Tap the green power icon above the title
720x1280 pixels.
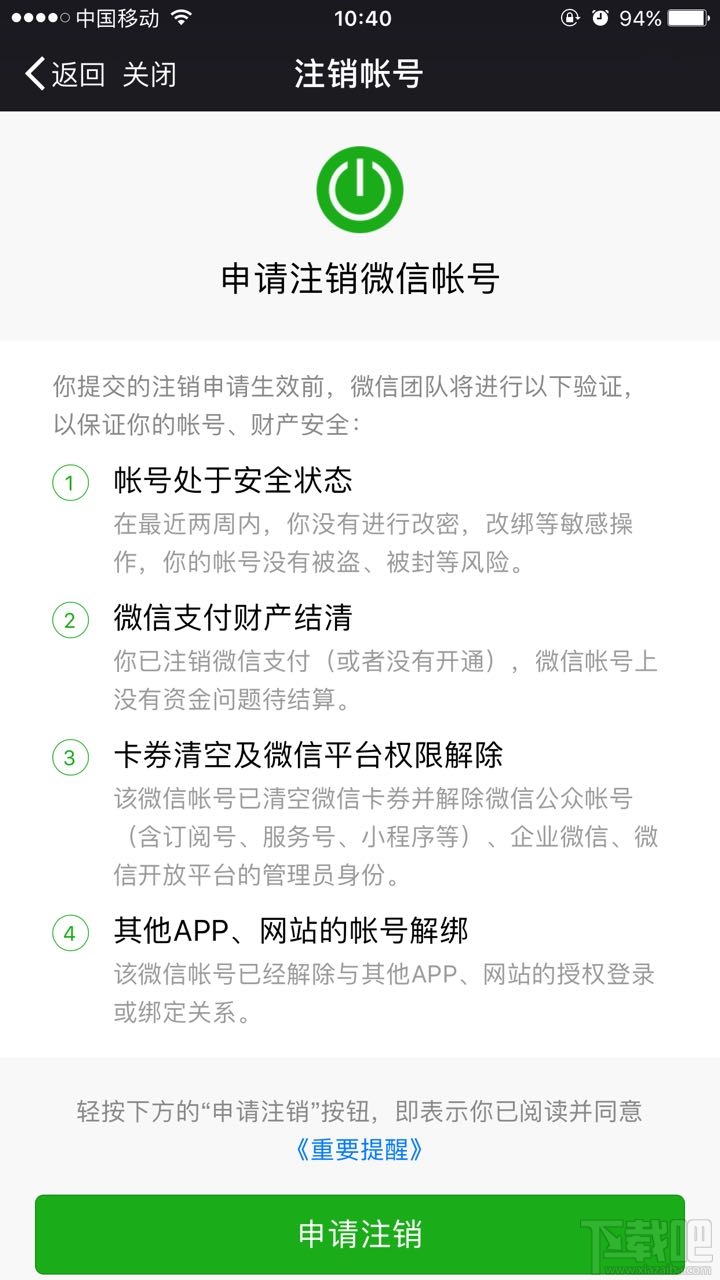359,188
